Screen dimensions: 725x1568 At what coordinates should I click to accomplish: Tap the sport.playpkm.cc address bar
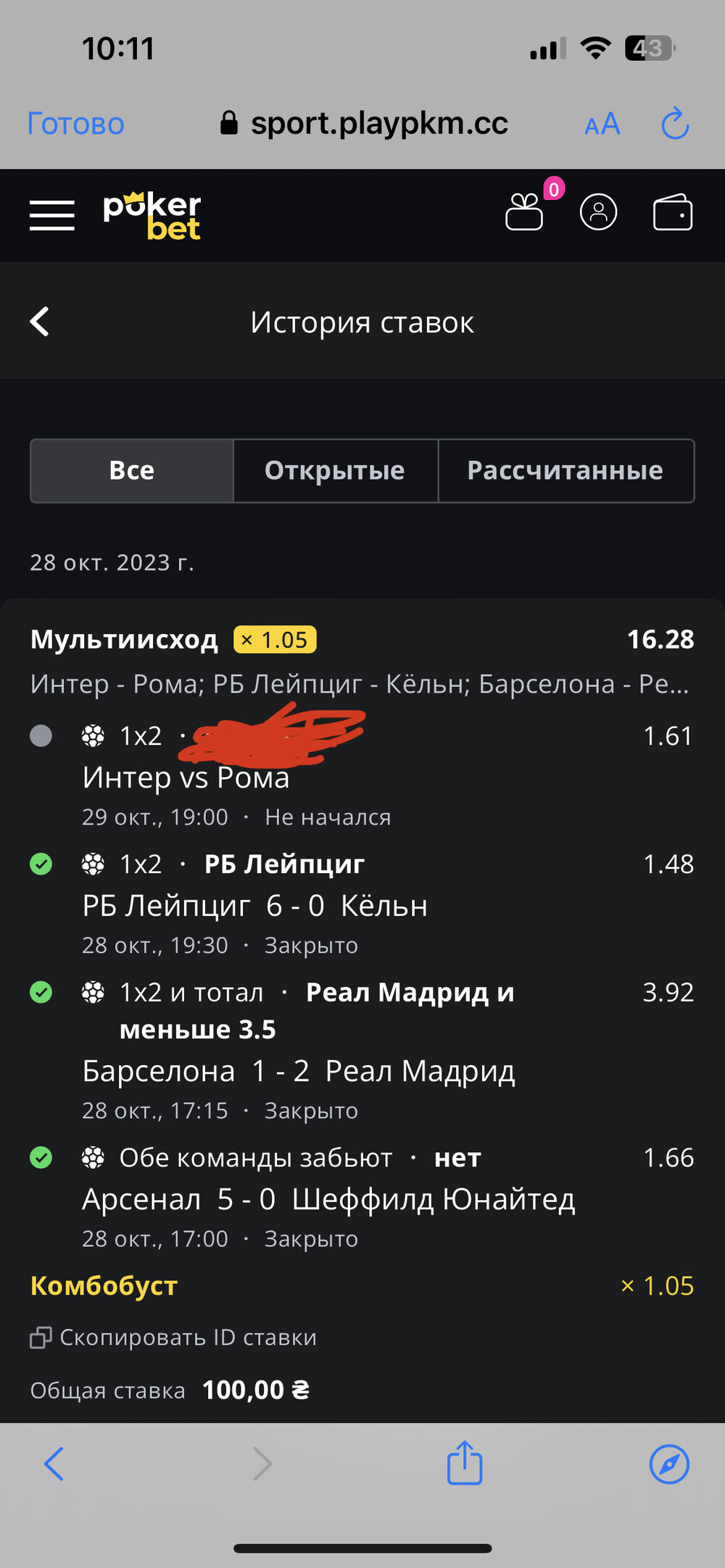[x=364, y=123]
